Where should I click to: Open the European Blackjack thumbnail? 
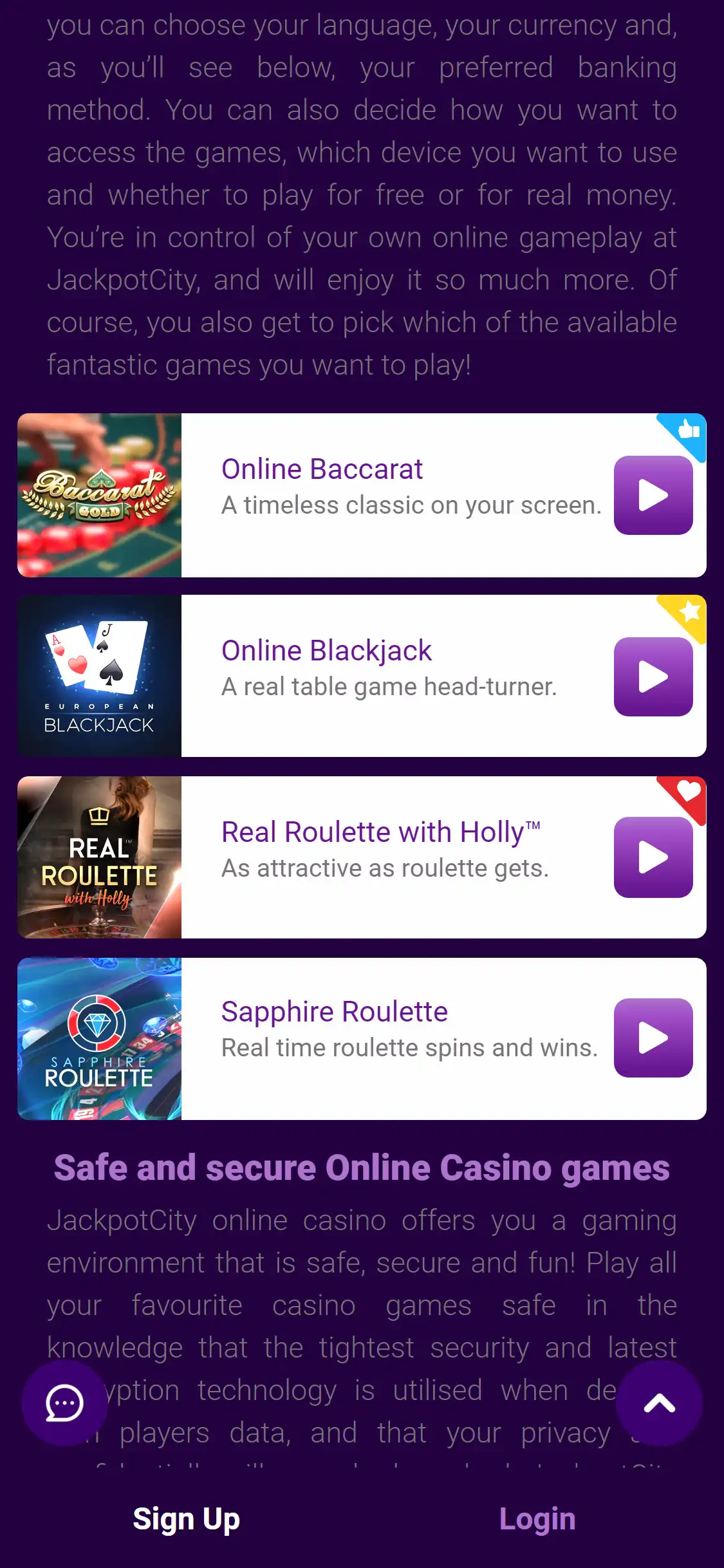100,676
